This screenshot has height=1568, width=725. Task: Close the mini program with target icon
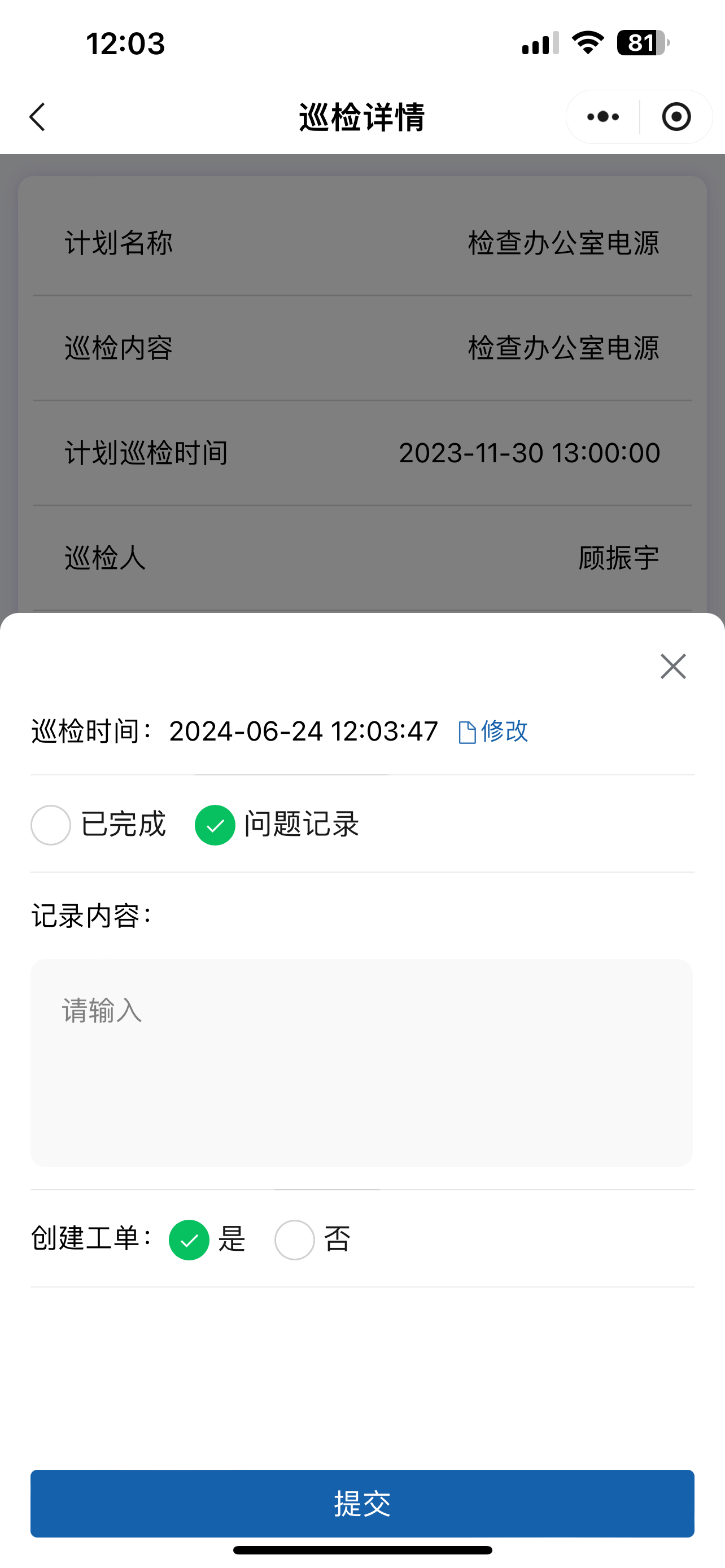(x=676, y=117)
